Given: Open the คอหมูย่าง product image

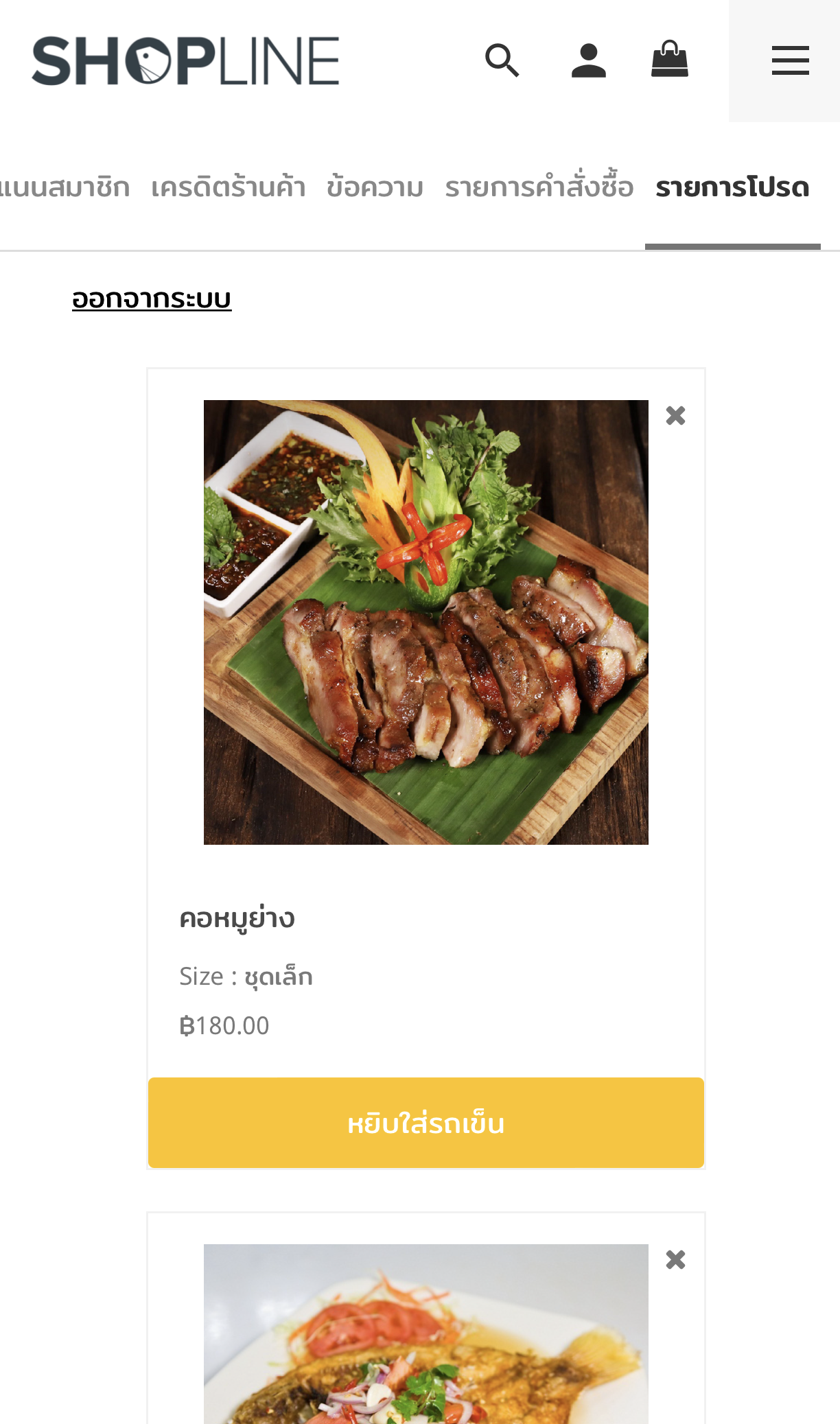Looking at the screenshot, I should tap(426, 622).
